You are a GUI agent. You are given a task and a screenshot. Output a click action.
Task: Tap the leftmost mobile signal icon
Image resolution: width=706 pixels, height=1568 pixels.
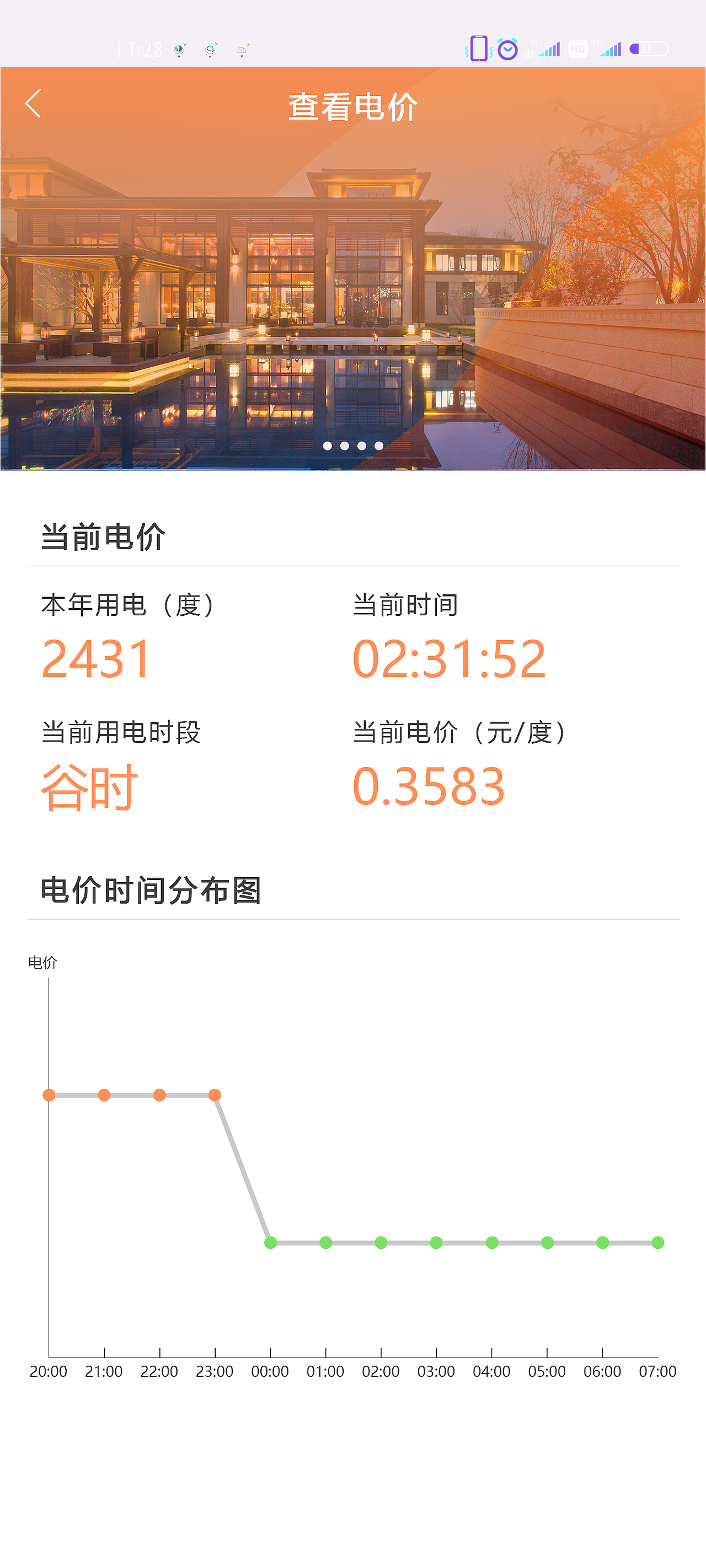(549, 49)
